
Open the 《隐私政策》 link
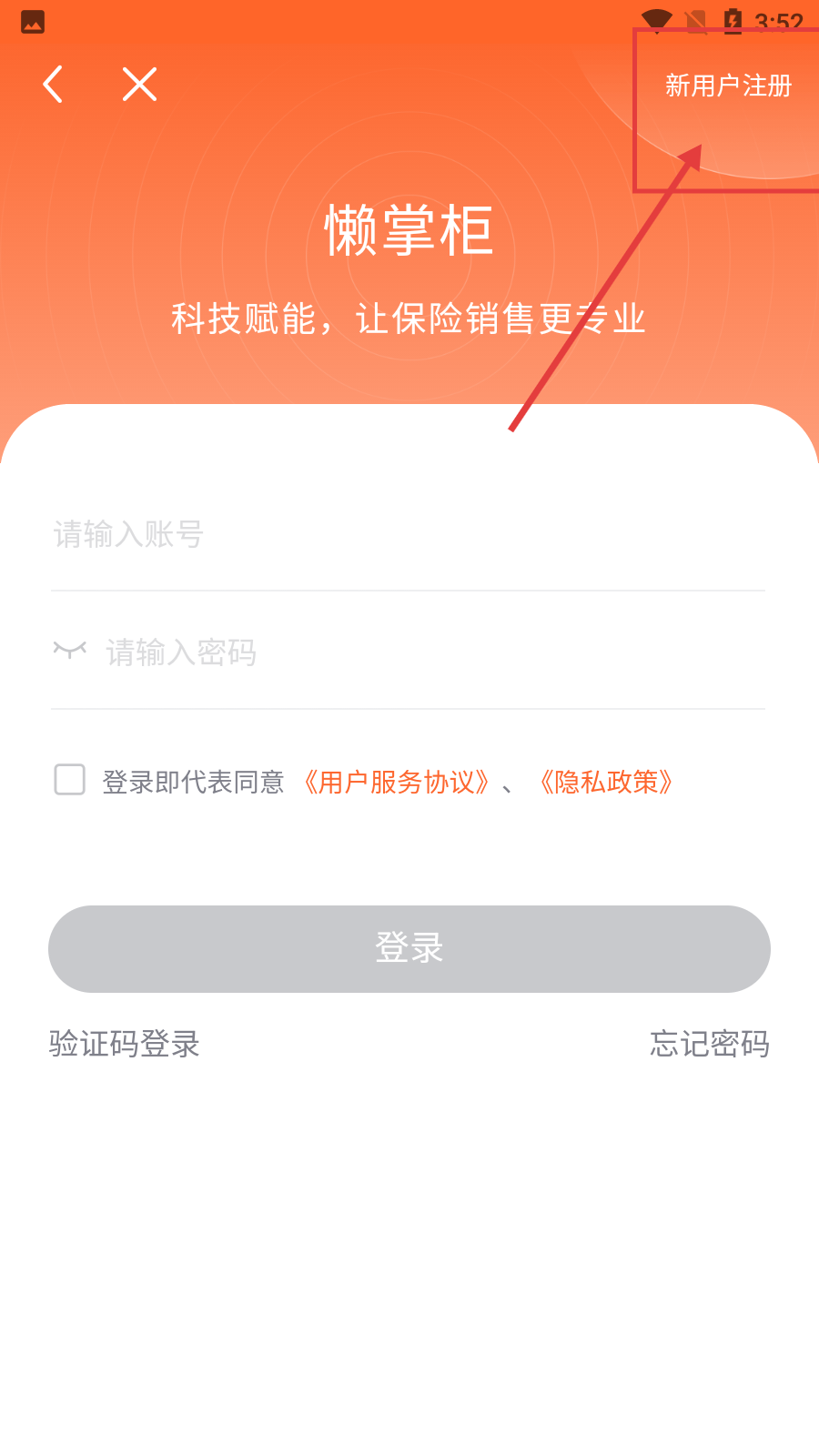click(605, 782)
